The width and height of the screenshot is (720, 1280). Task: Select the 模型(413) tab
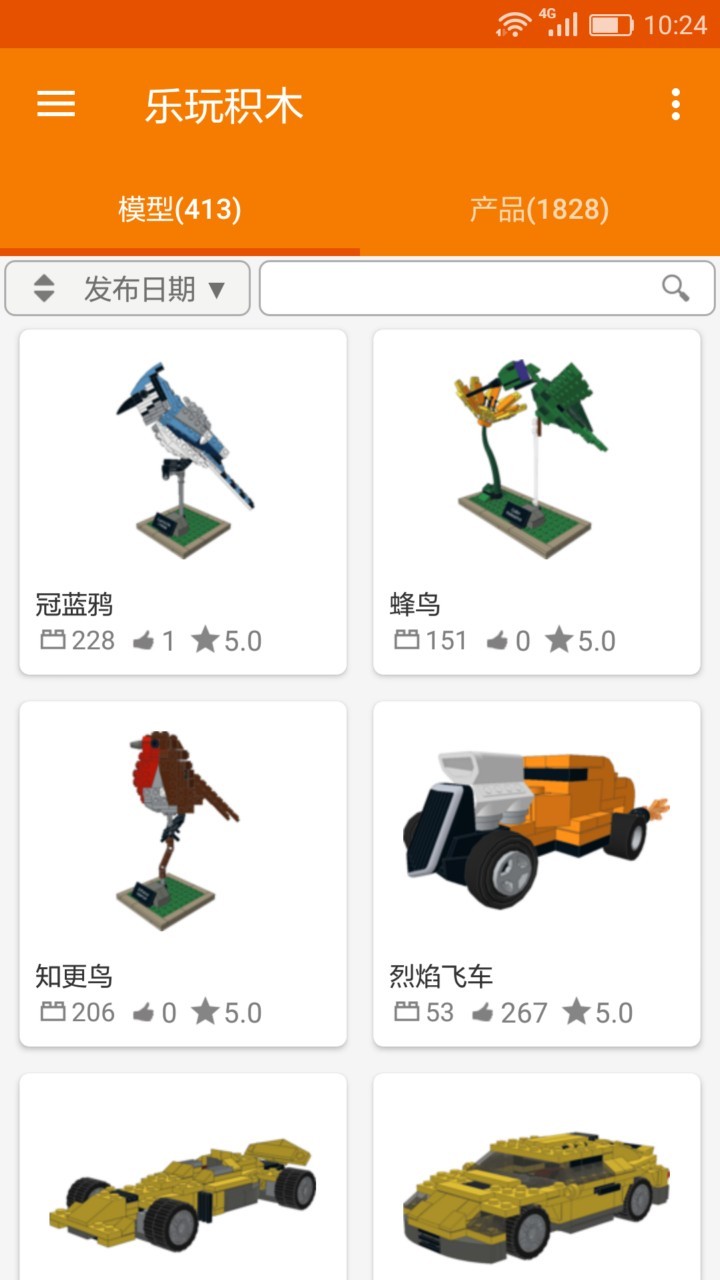tap(180, 210)
